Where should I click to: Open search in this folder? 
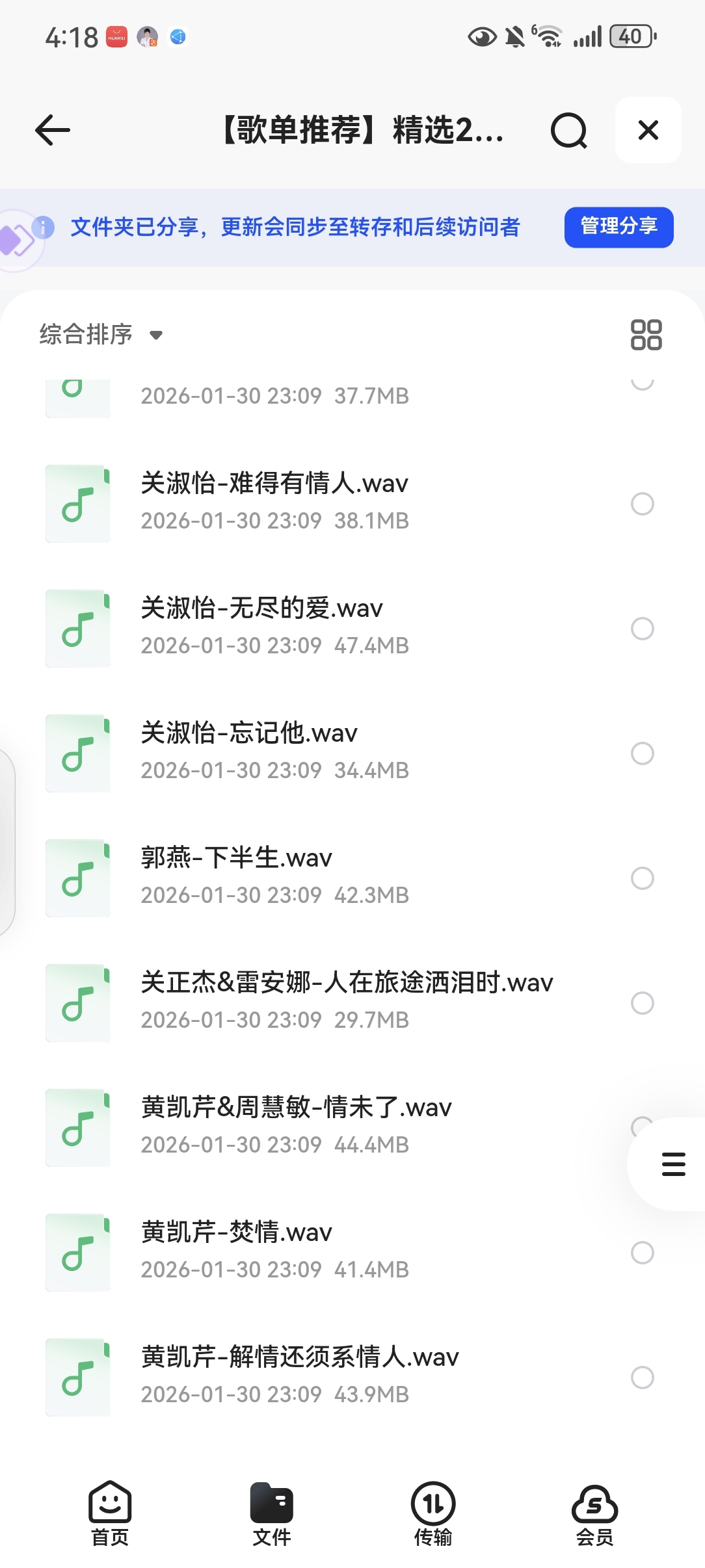click(x=568, y=131)
